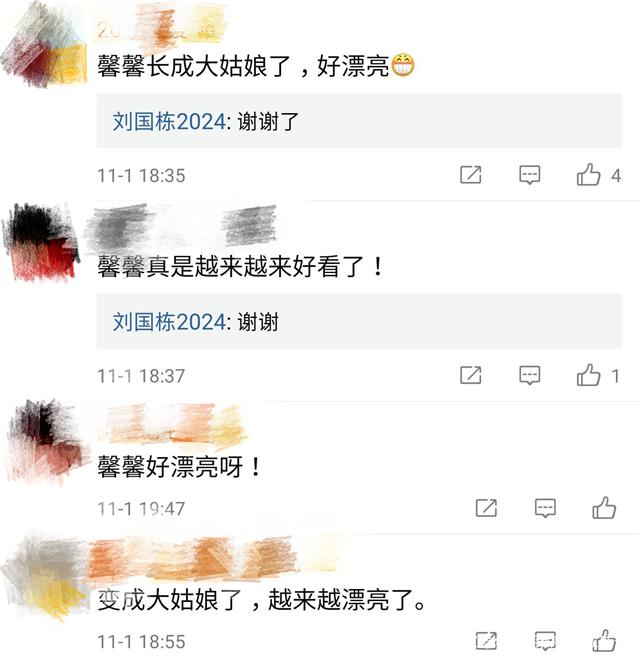The height and width of the screenshot is (659, 640).
Task: Reply to the comment 馨馨长成大姑娘了，好漂亮
Action: (x=529, y=175)
